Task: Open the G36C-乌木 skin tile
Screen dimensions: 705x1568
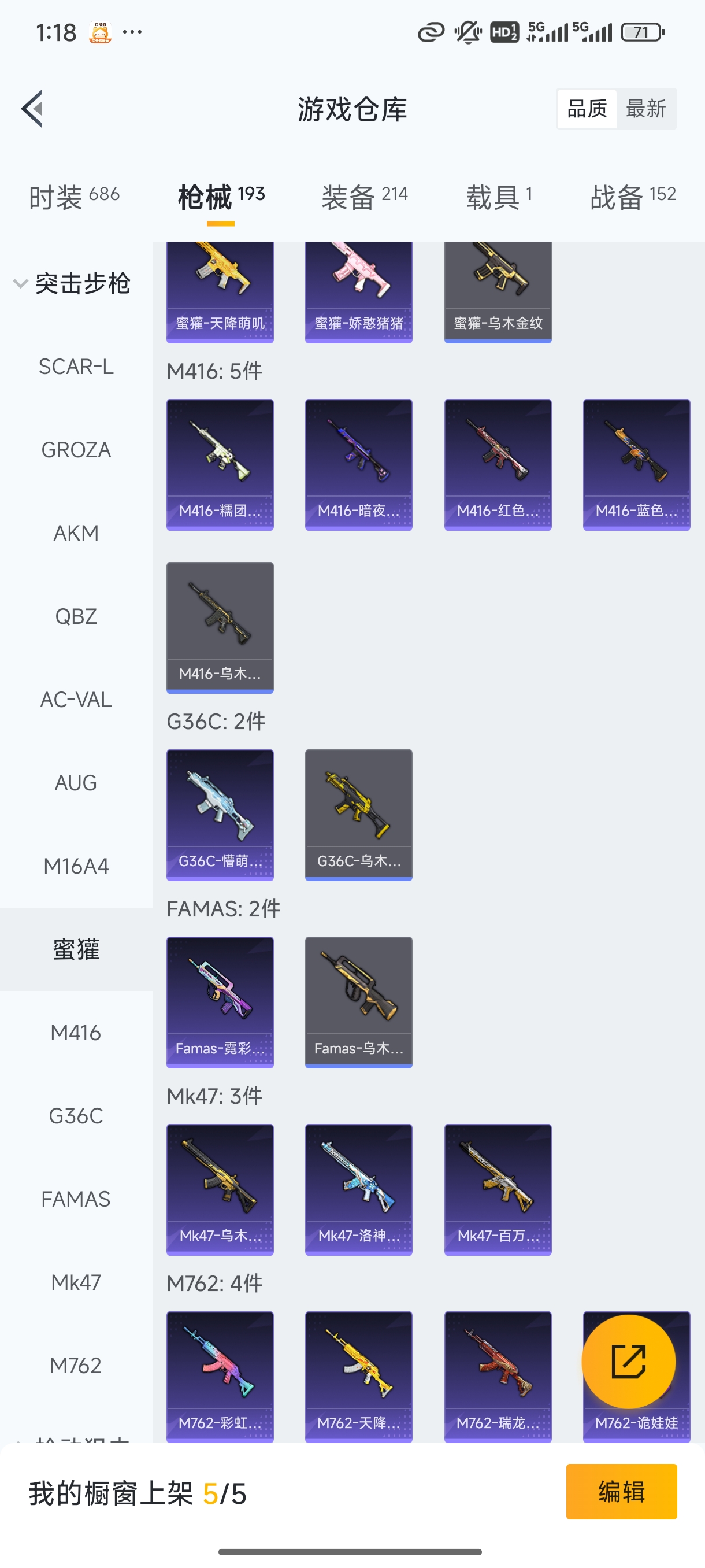Action: (x=358, y=815)
